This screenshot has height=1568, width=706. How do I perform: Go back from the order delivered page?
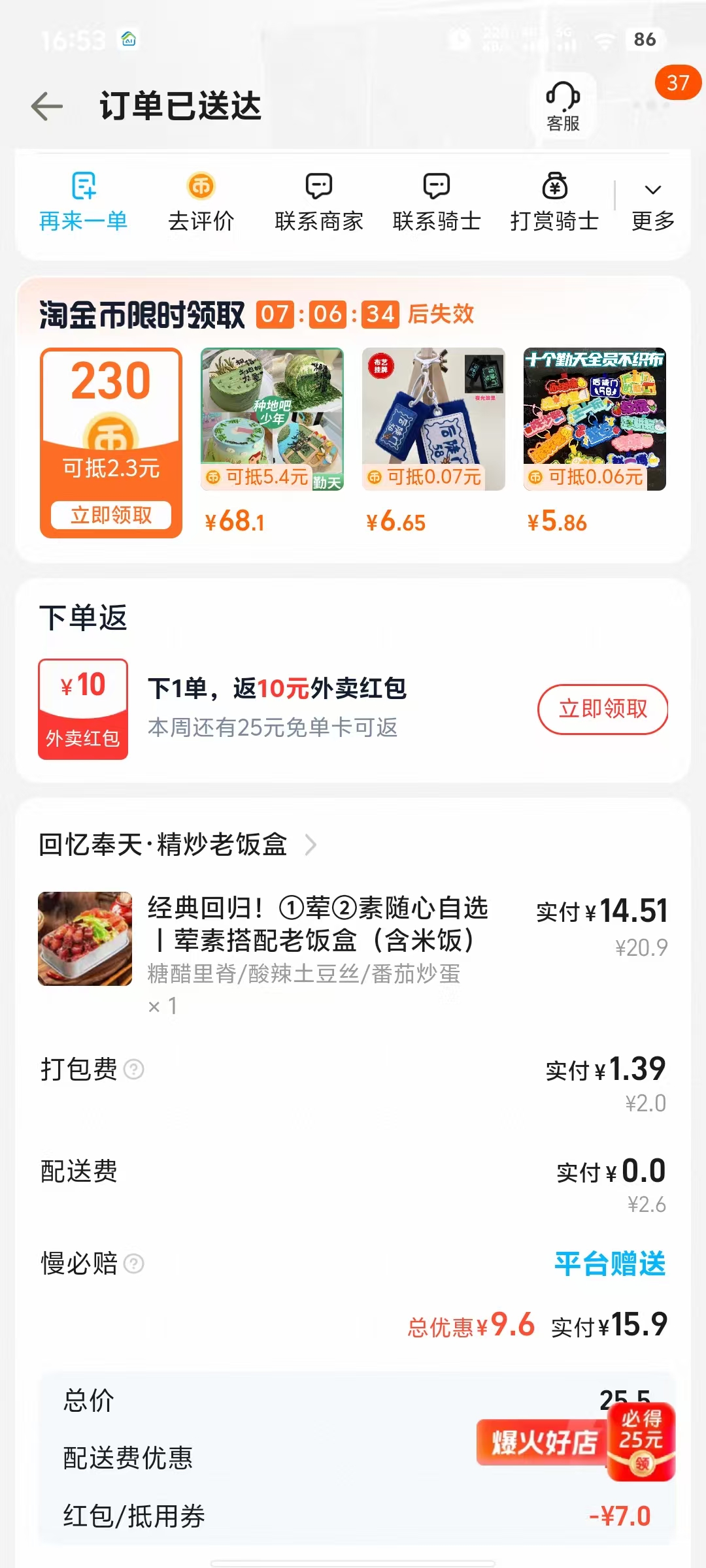point(47,106)
